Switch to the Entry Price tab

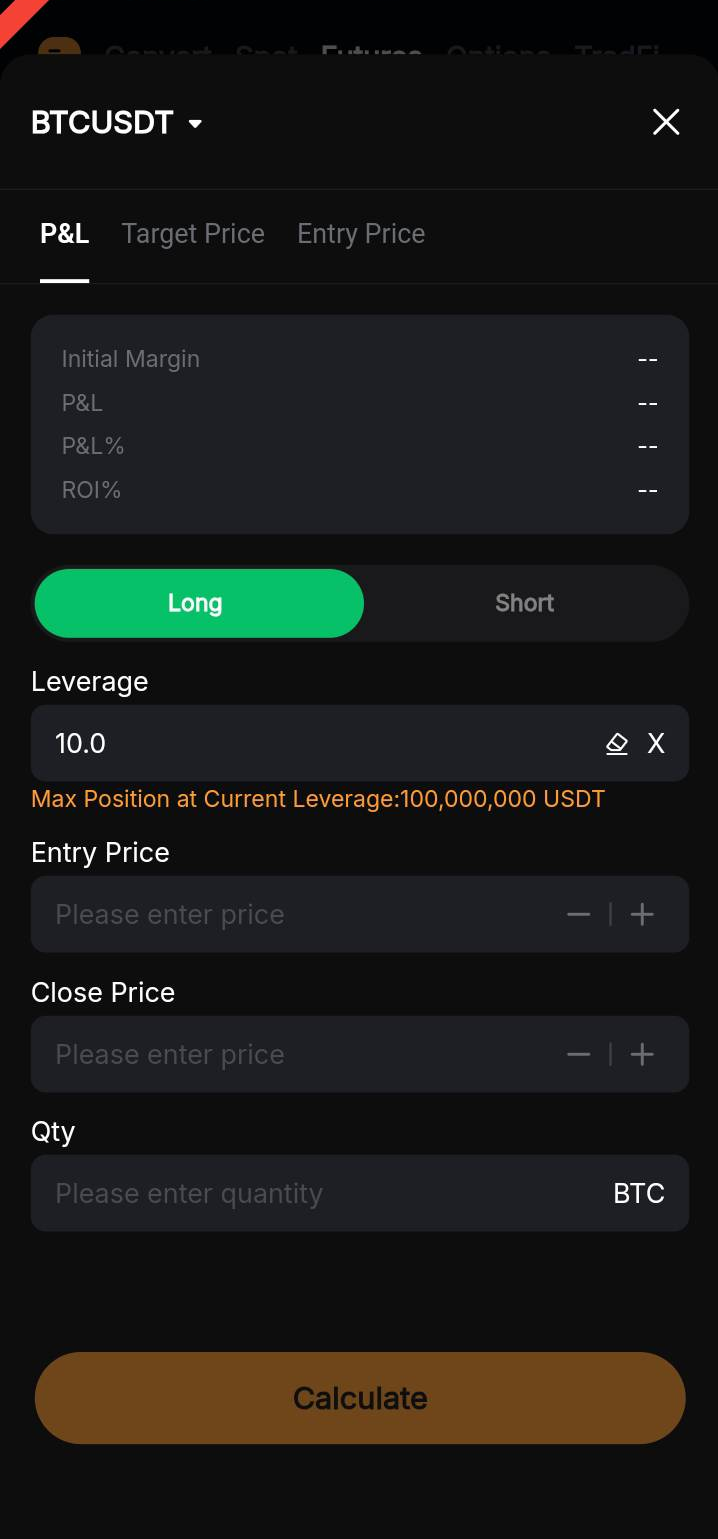point(361,234)
